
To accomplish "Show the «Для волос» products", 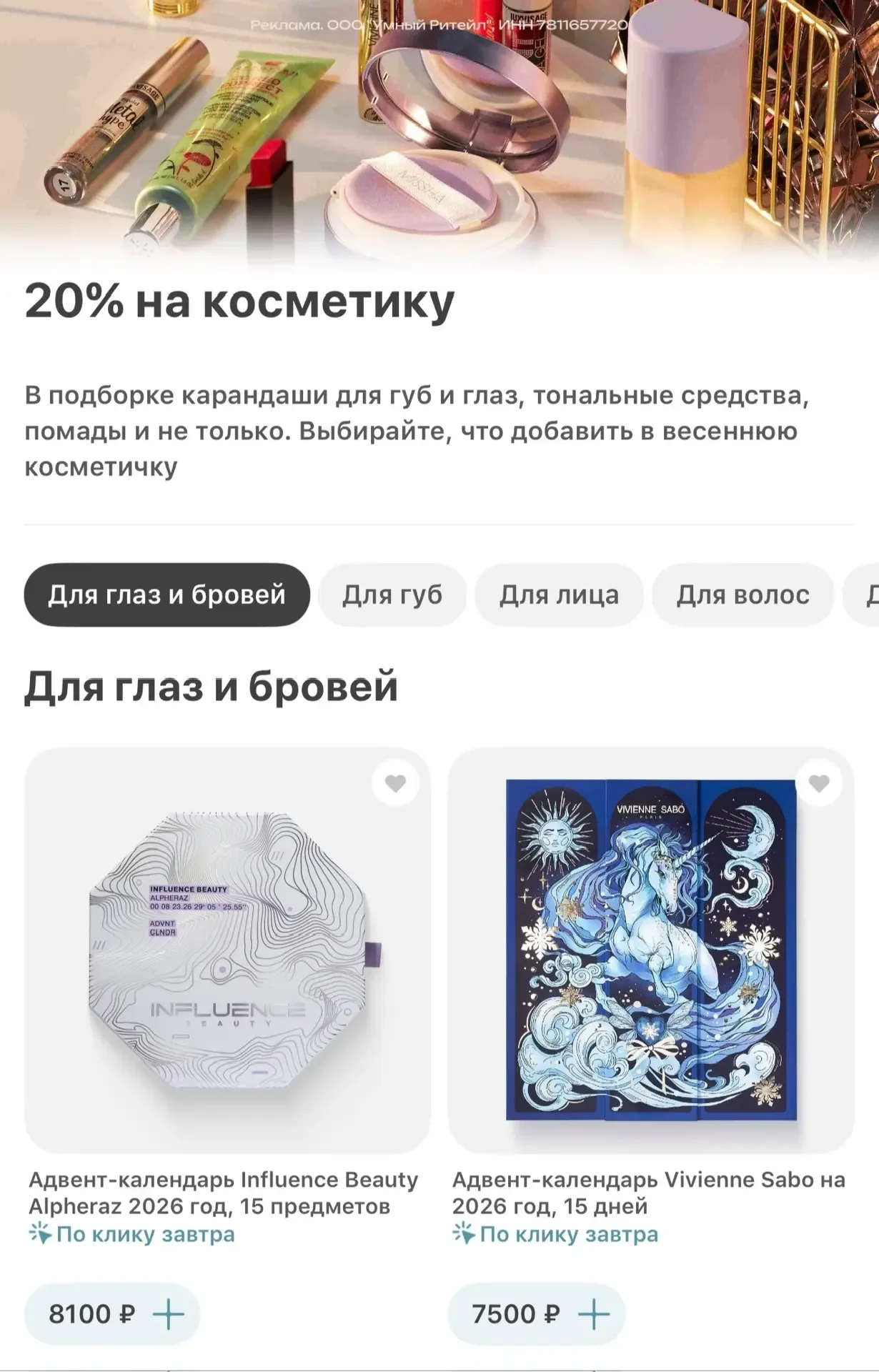I will 743,595.
